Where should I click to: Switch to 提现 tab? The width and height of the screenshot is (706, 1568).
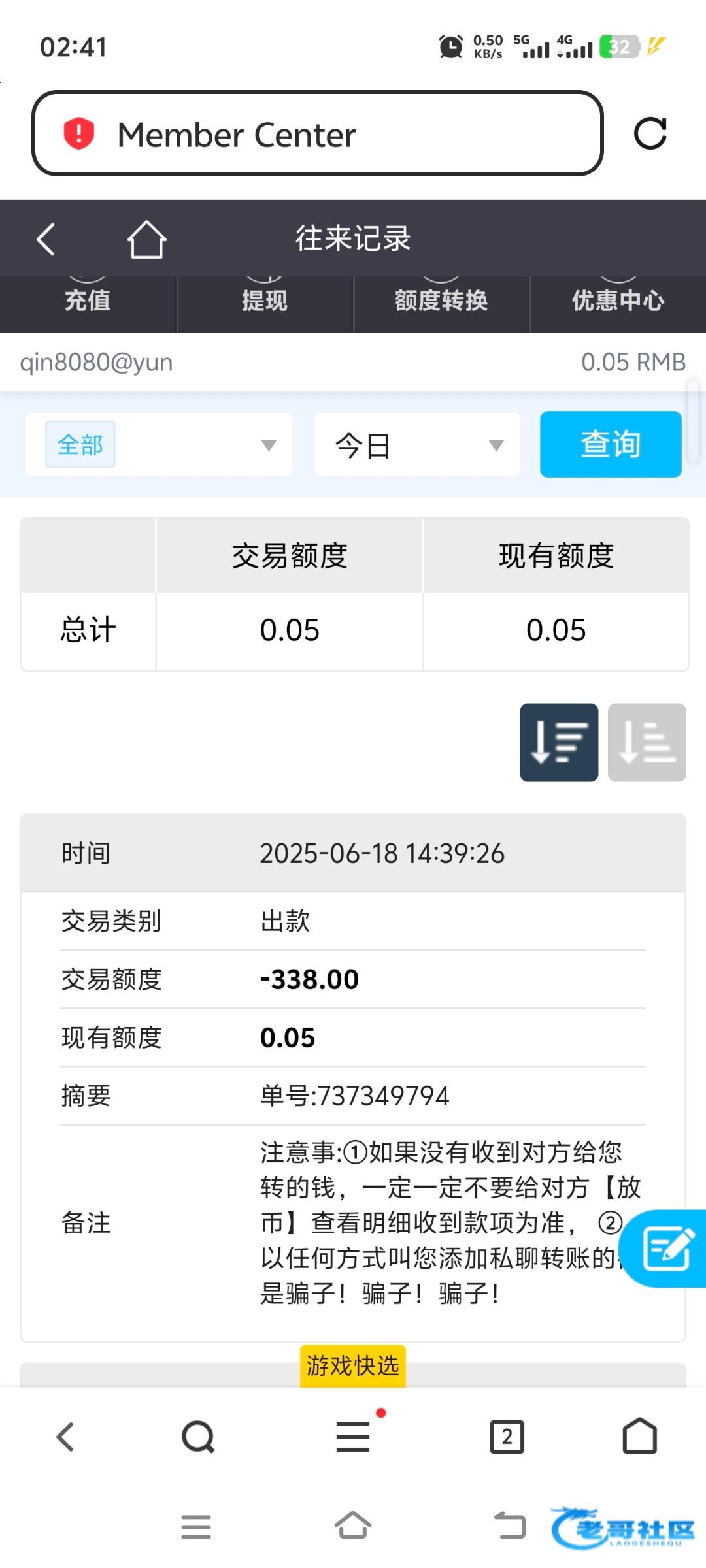(x=265, y=301)
